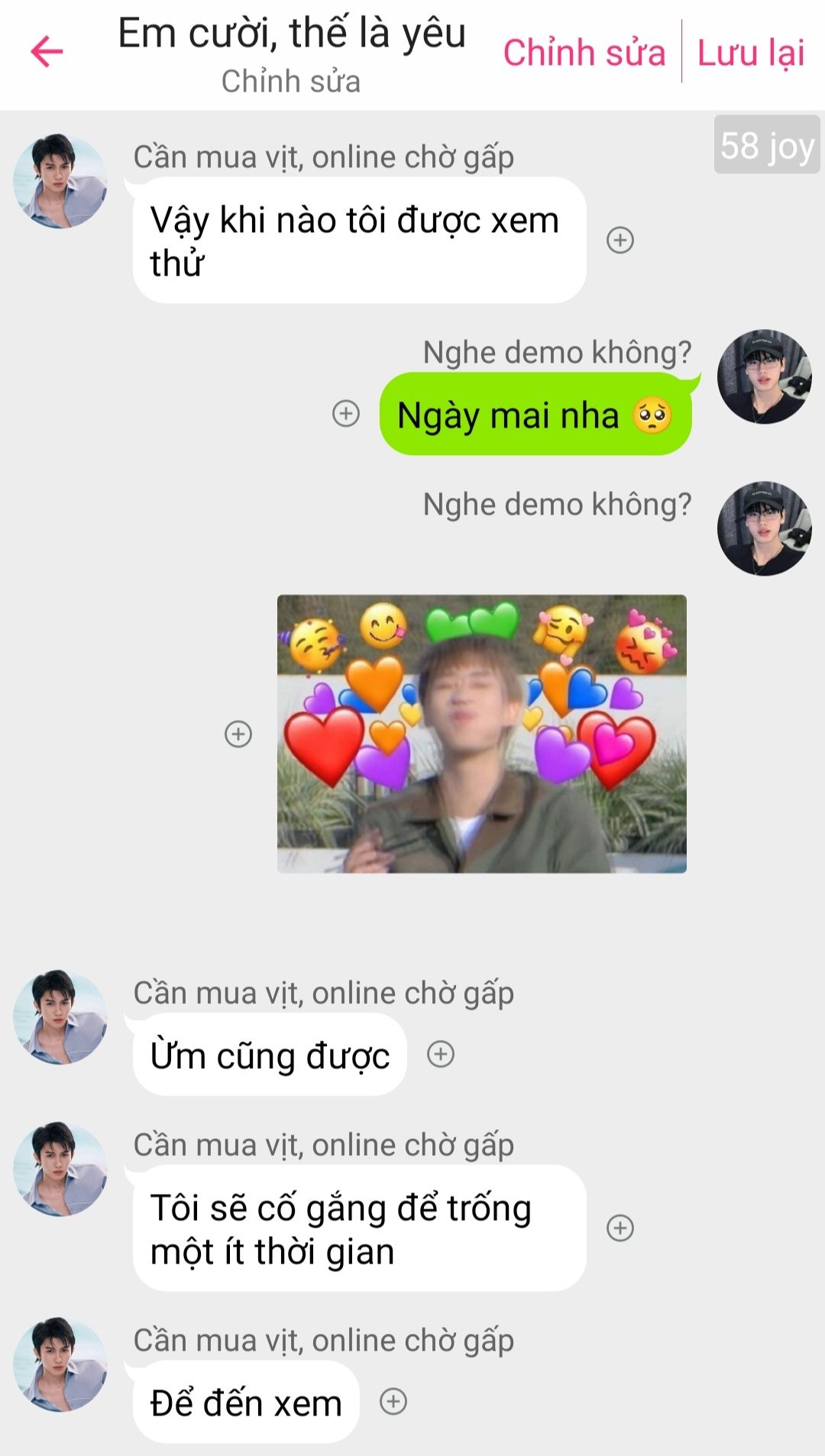Screen dimensions: 825x1456
Task: Go back using the pink arrow
Action: coord(47,52)
